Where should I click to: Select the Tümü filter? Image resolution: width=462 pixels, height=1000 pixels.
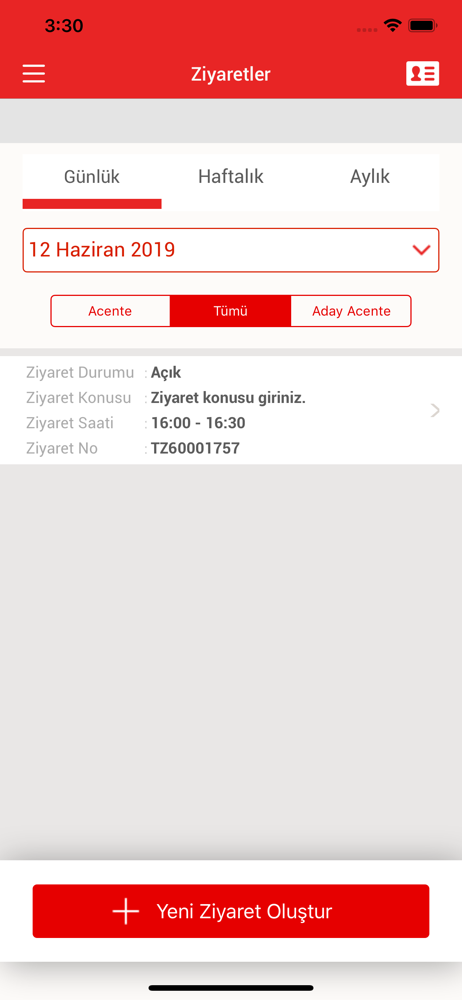[x=230, y=311]
